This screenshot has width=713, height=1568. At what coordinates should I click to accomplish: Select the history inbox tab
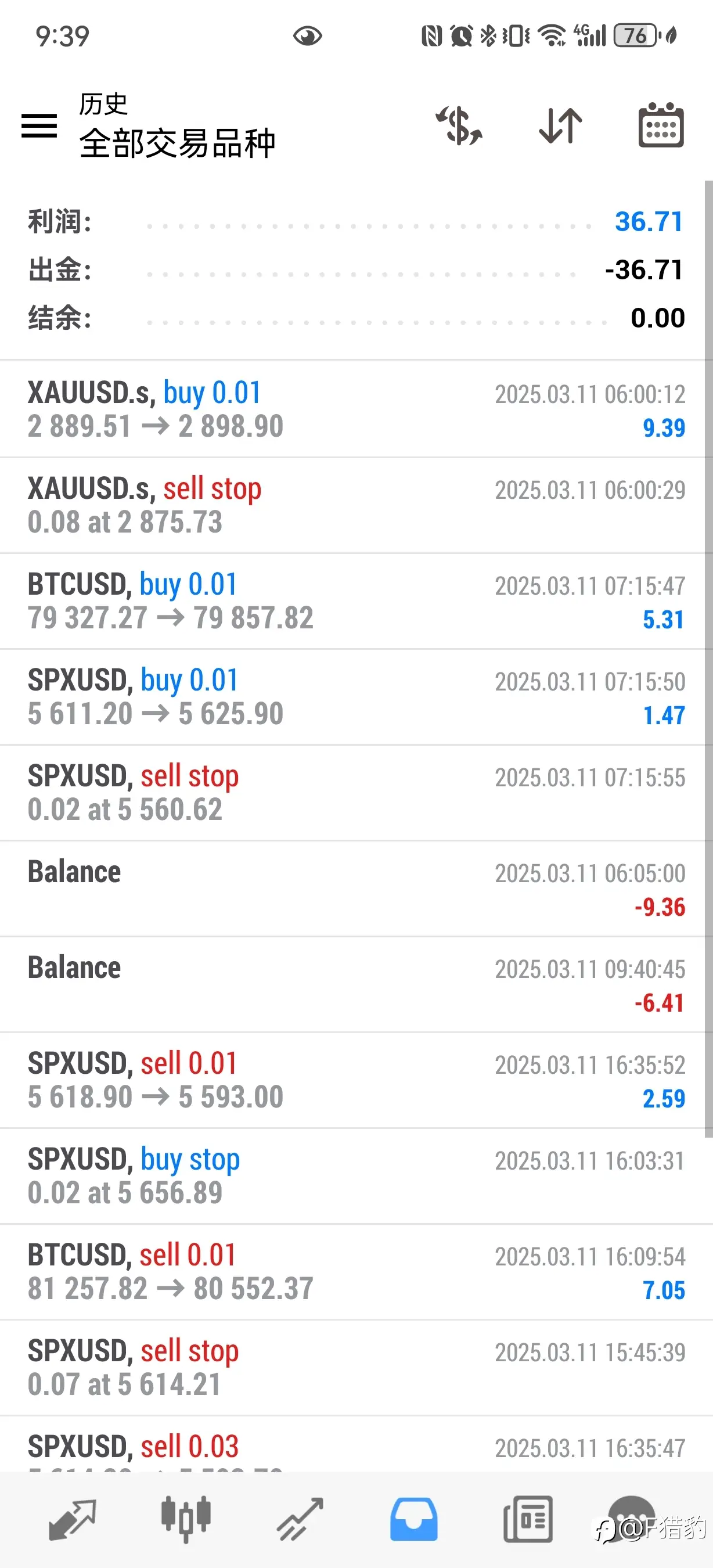point(413,1519)
